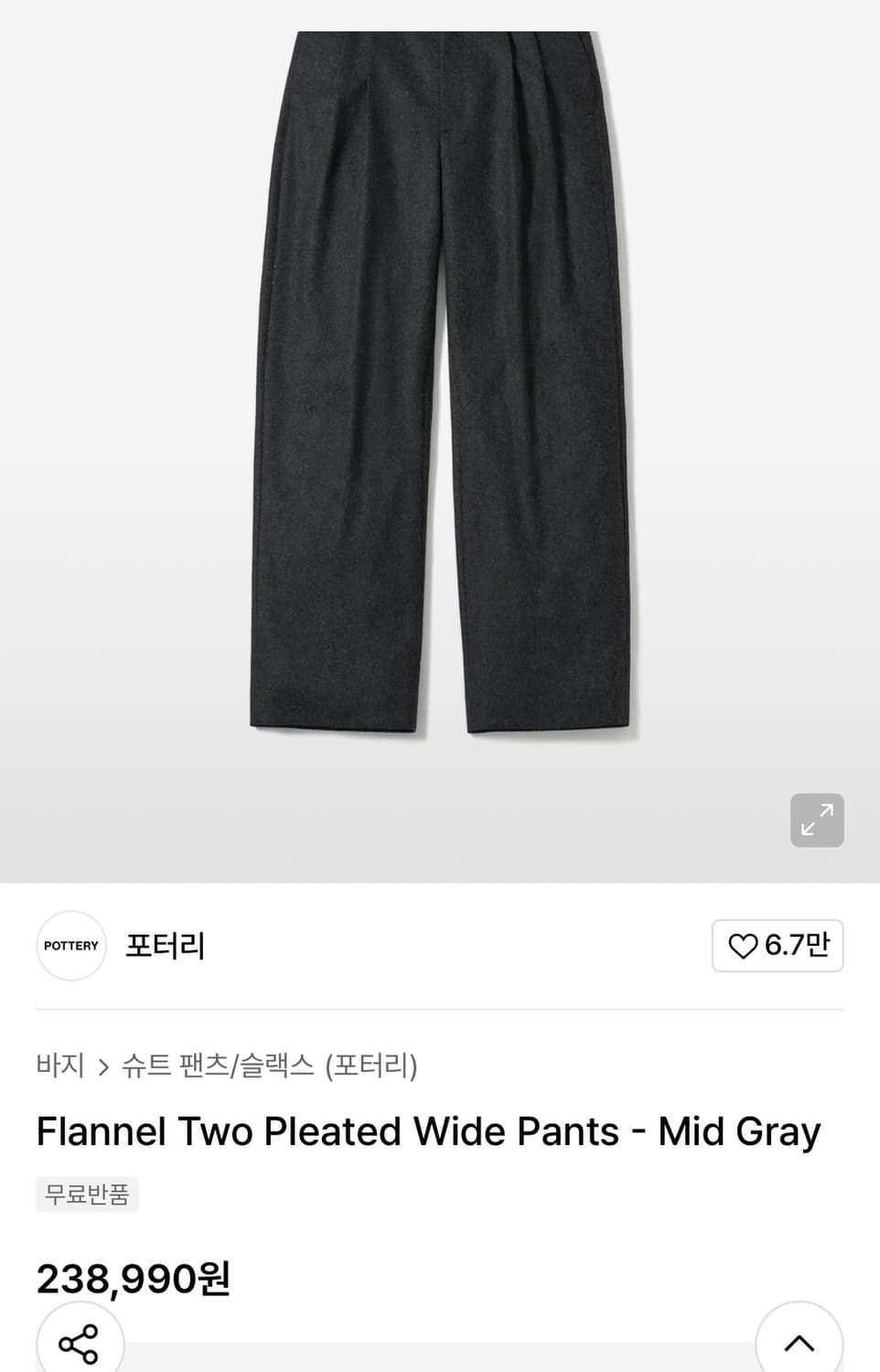Tap the 238,990원 price text
Screen dimensions: 880x1372
(133, 1281)
